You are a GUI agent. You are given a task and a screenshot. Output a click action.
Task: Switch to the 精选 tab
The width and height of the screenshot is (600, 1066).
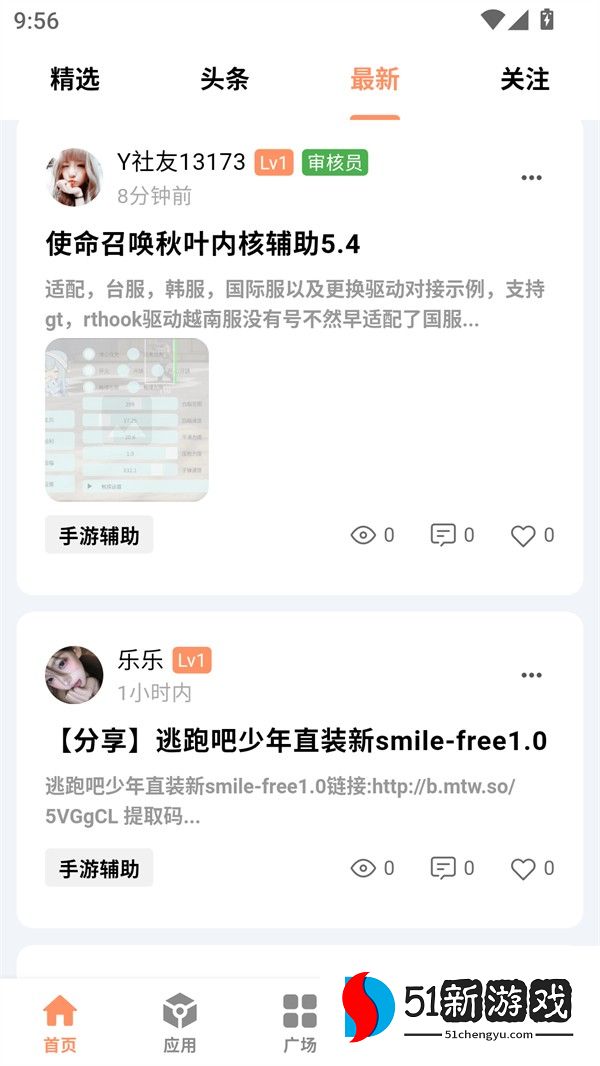pyautogui.click(x=75, y=80)
